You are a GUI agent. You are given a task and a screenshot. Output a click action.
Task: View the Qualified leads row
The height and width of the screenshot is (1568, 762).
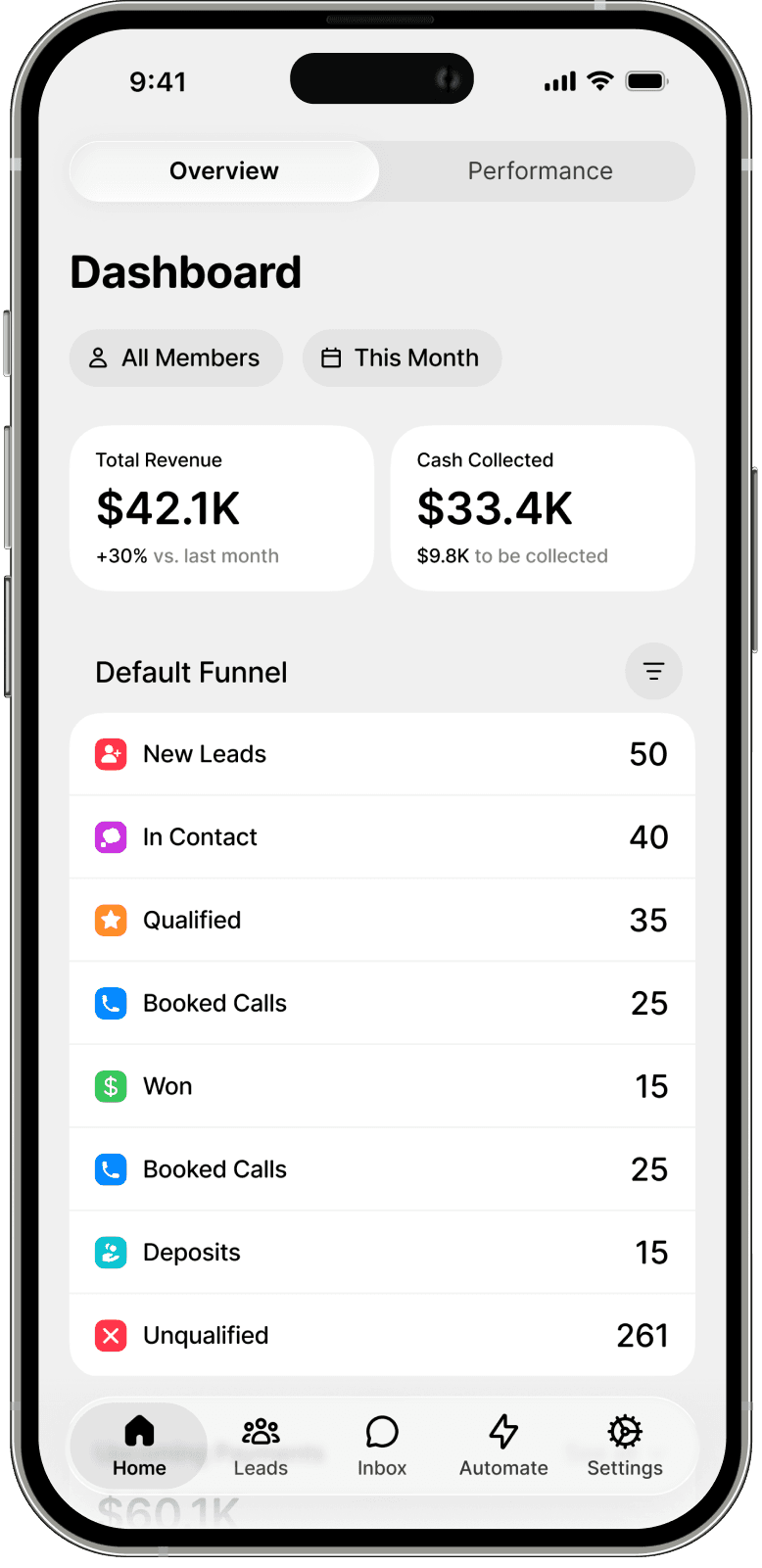click(x=382, y=921)
